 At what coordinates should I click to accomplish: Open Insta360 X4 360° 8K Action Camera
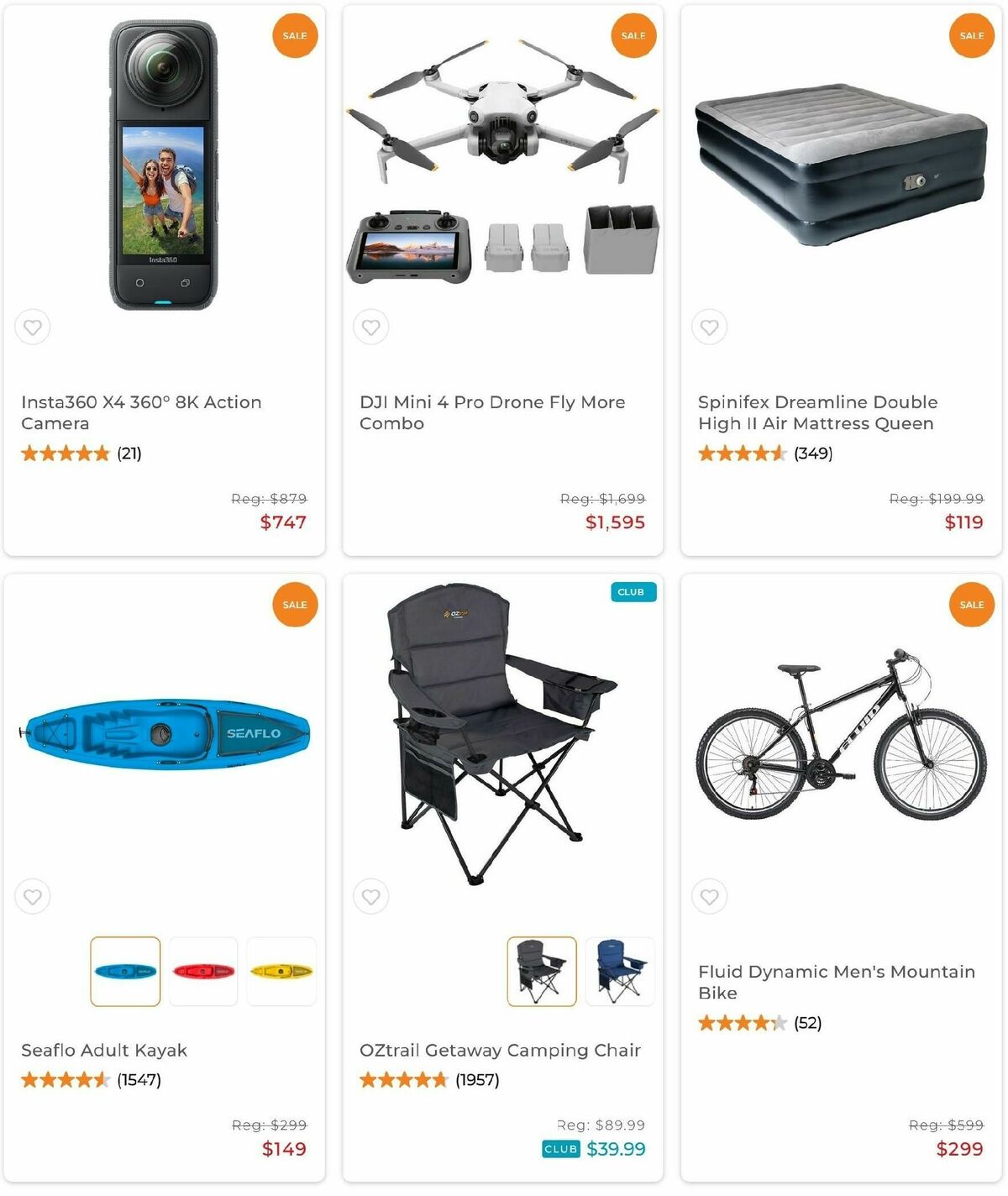coord(141,412)
